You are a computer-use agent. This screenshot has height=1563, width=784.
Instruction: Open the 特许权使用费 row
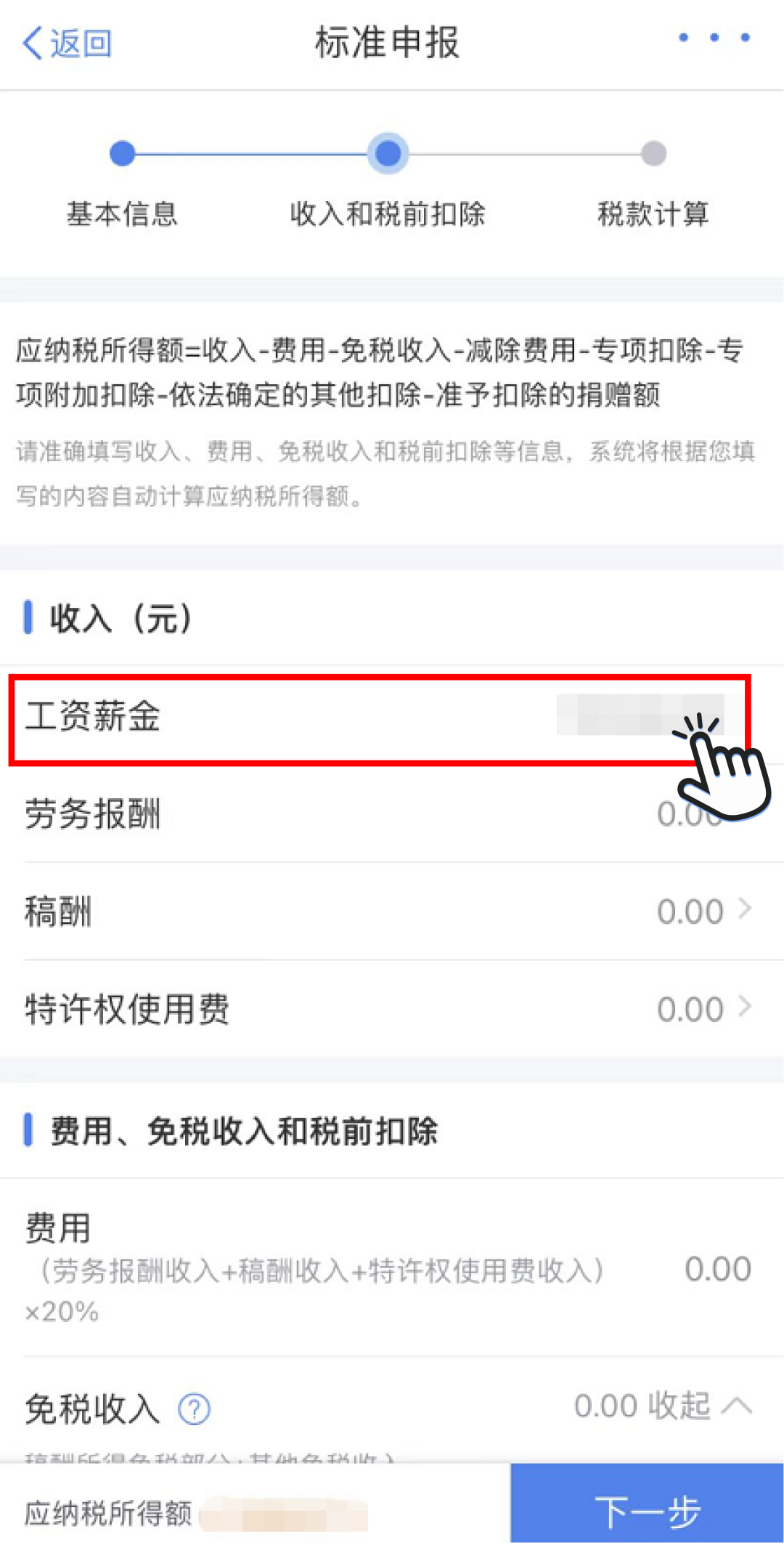pyautogui.click(x=392, y=1009)
